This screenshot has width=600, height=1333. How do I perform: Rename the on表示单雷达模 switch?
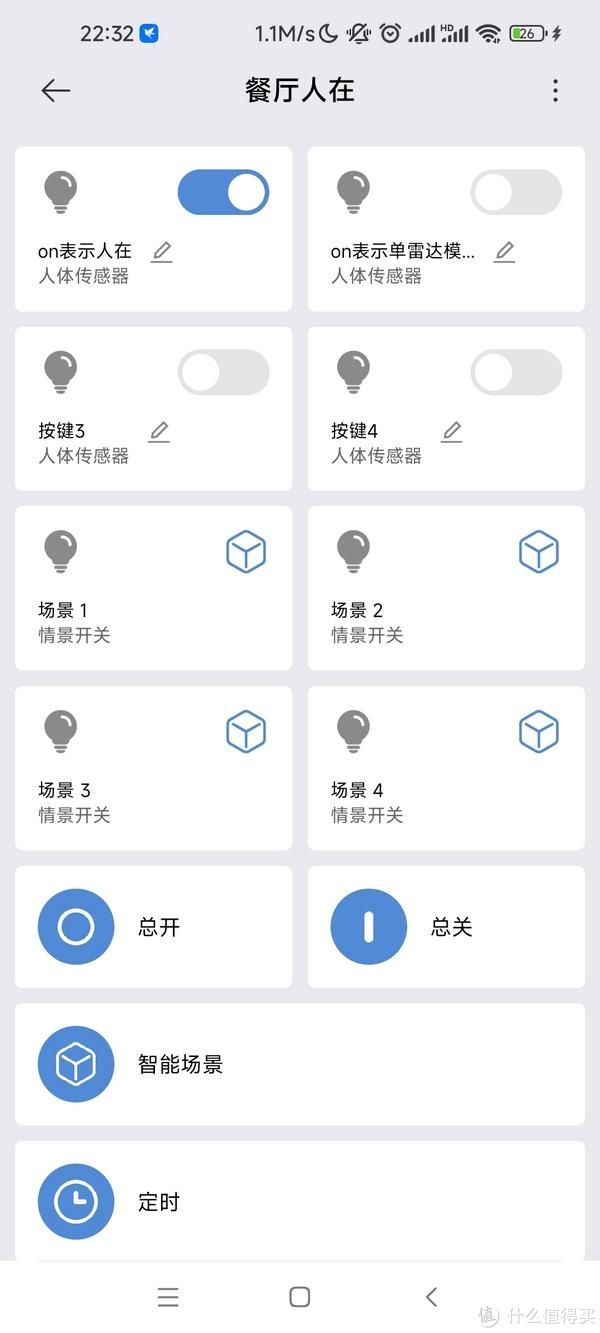pos(505,251)
